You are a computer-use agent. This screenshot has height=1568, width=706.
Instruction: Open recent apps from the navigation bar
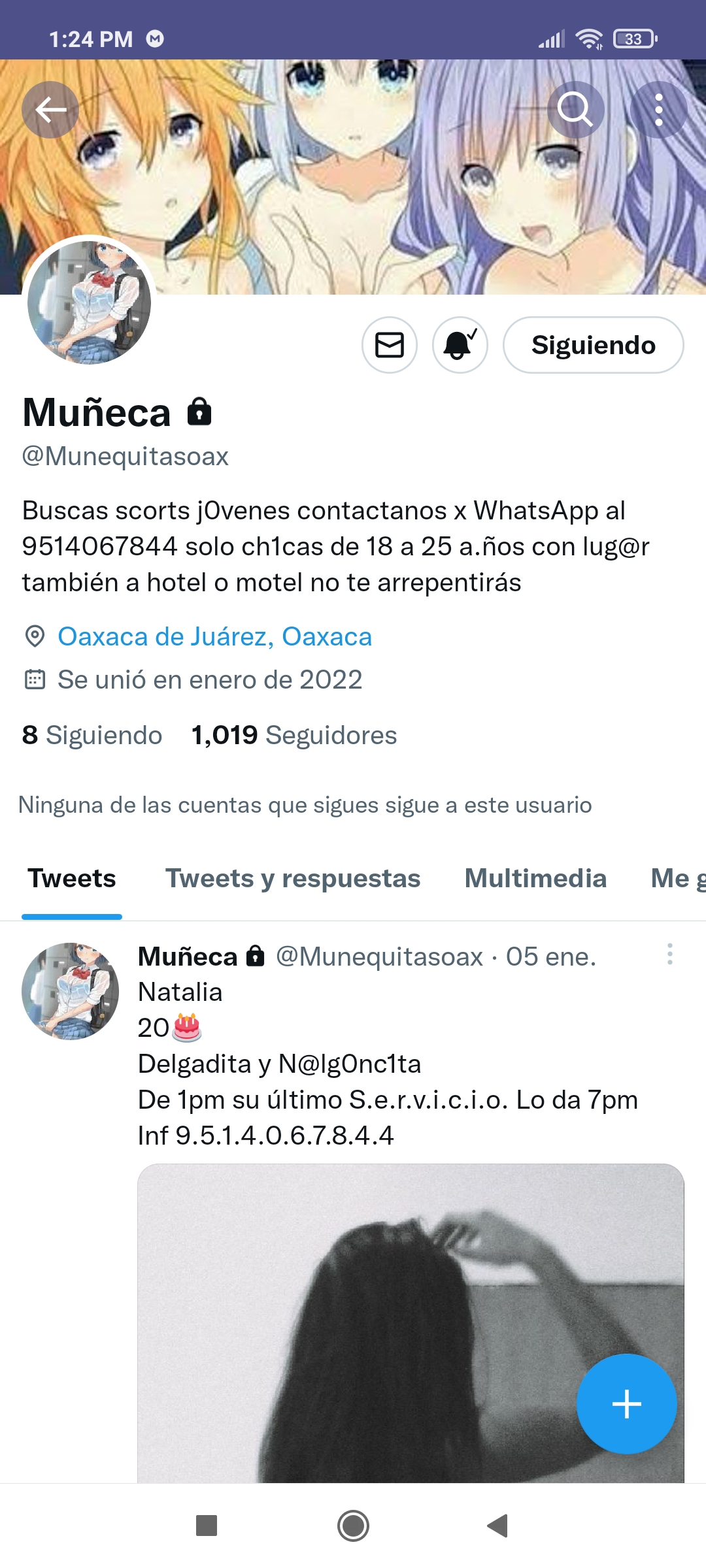pyautogui.click(x=207, y=1526)
